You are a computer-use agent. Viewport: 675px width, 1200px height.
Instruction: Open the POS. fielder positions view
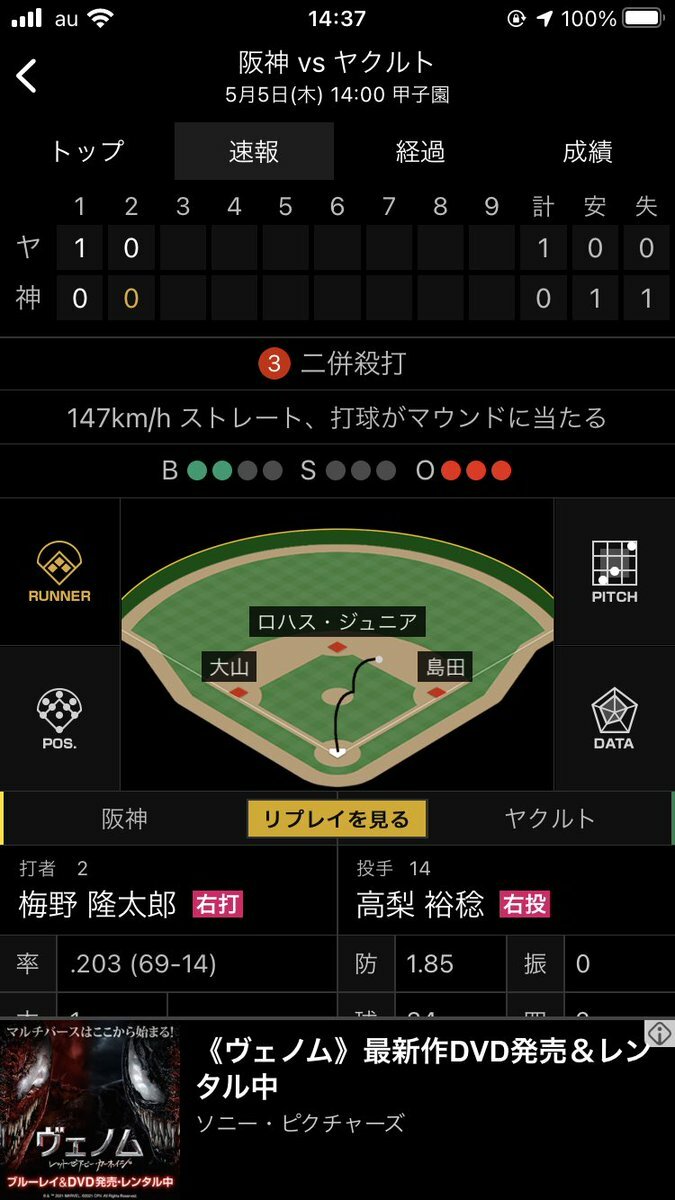click(x=60, y=718)
